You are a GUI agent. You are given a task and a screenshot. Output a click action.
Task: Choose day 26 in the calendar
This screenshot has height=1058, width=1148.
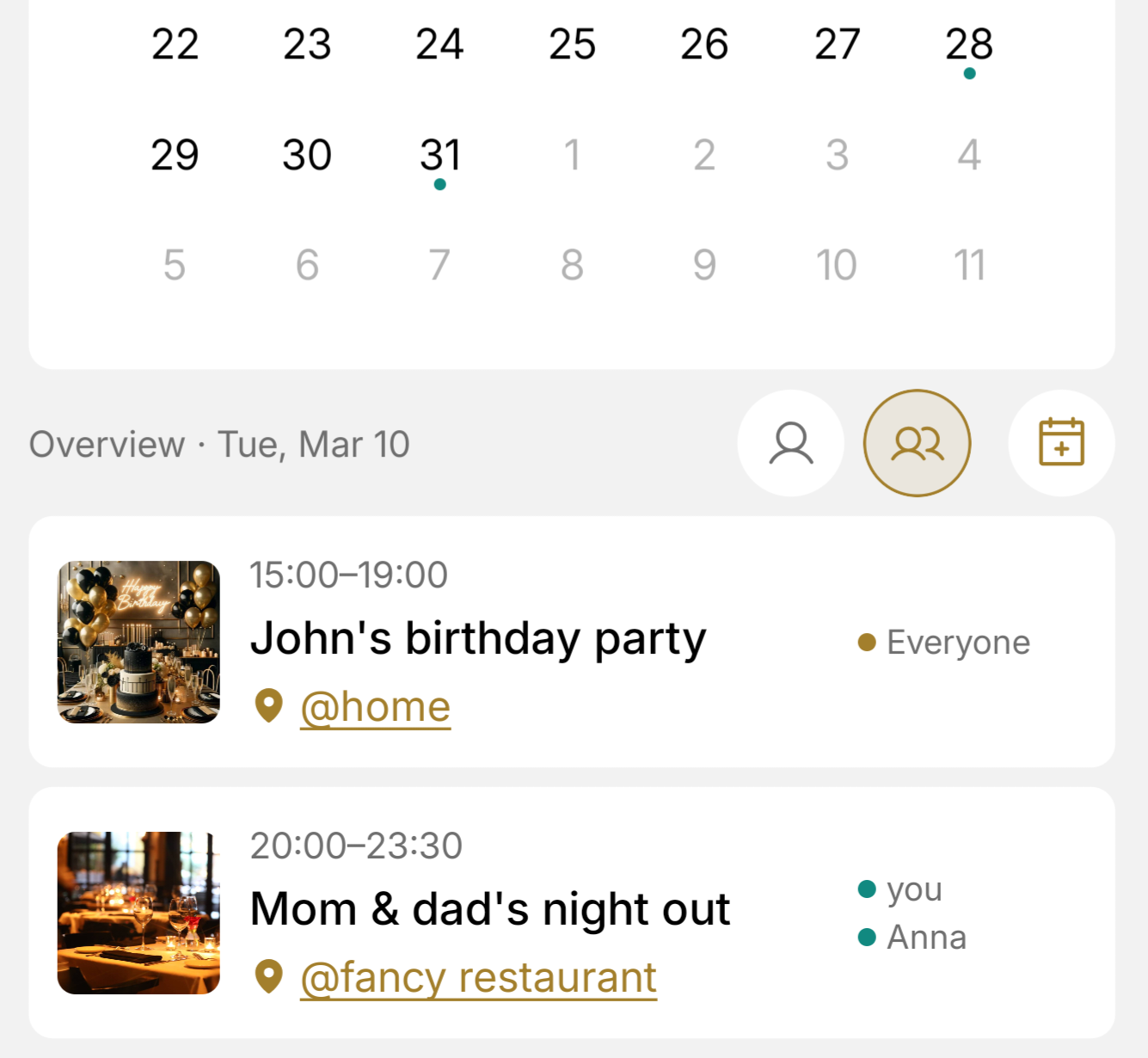pyautogui.click(x=704, y=45)
